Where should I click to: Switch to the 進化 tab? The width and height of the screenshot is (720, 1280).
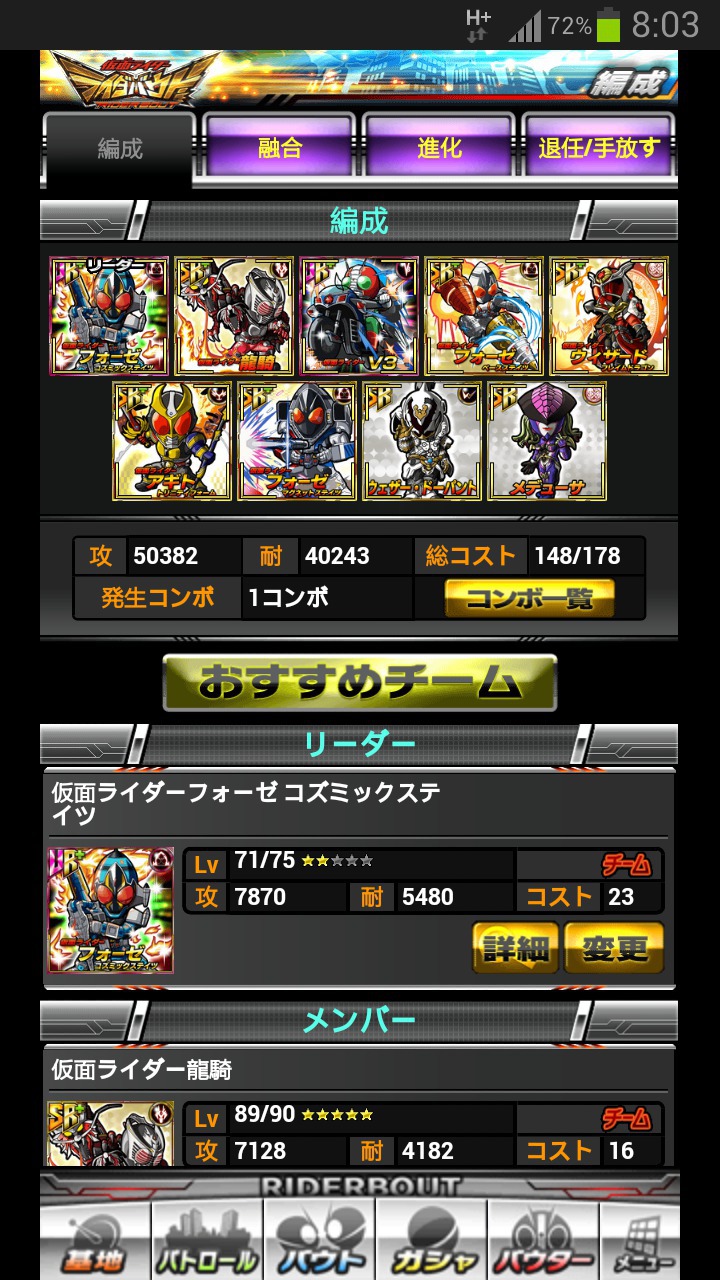(x=439, y=148)
